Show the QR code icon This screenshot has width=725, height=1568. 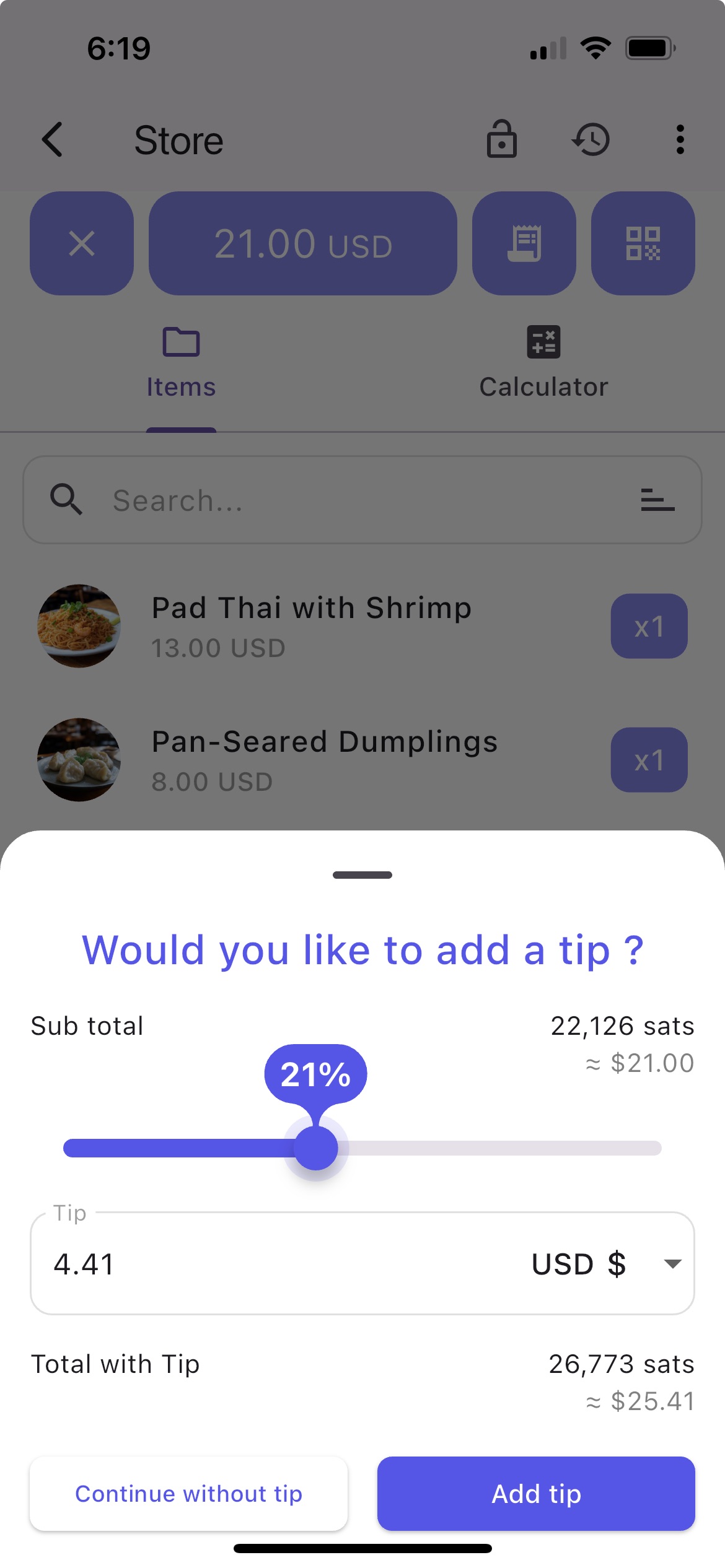(643, 243)
